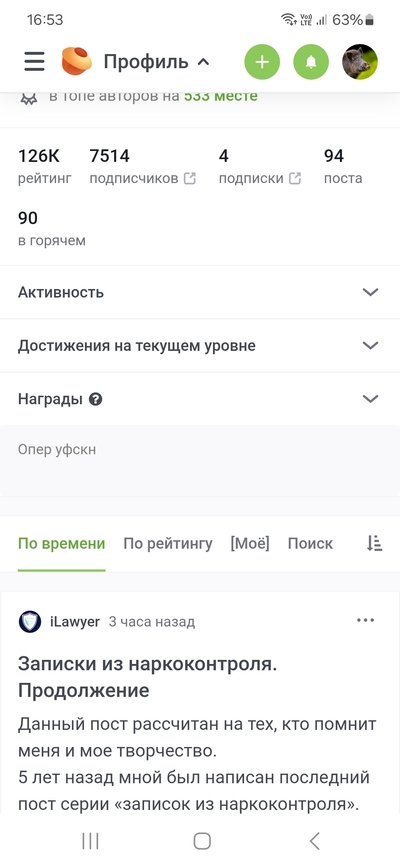The image size is (400, 867).
Task: Tap the help icon next to Награды
Action: click(96, 399)
